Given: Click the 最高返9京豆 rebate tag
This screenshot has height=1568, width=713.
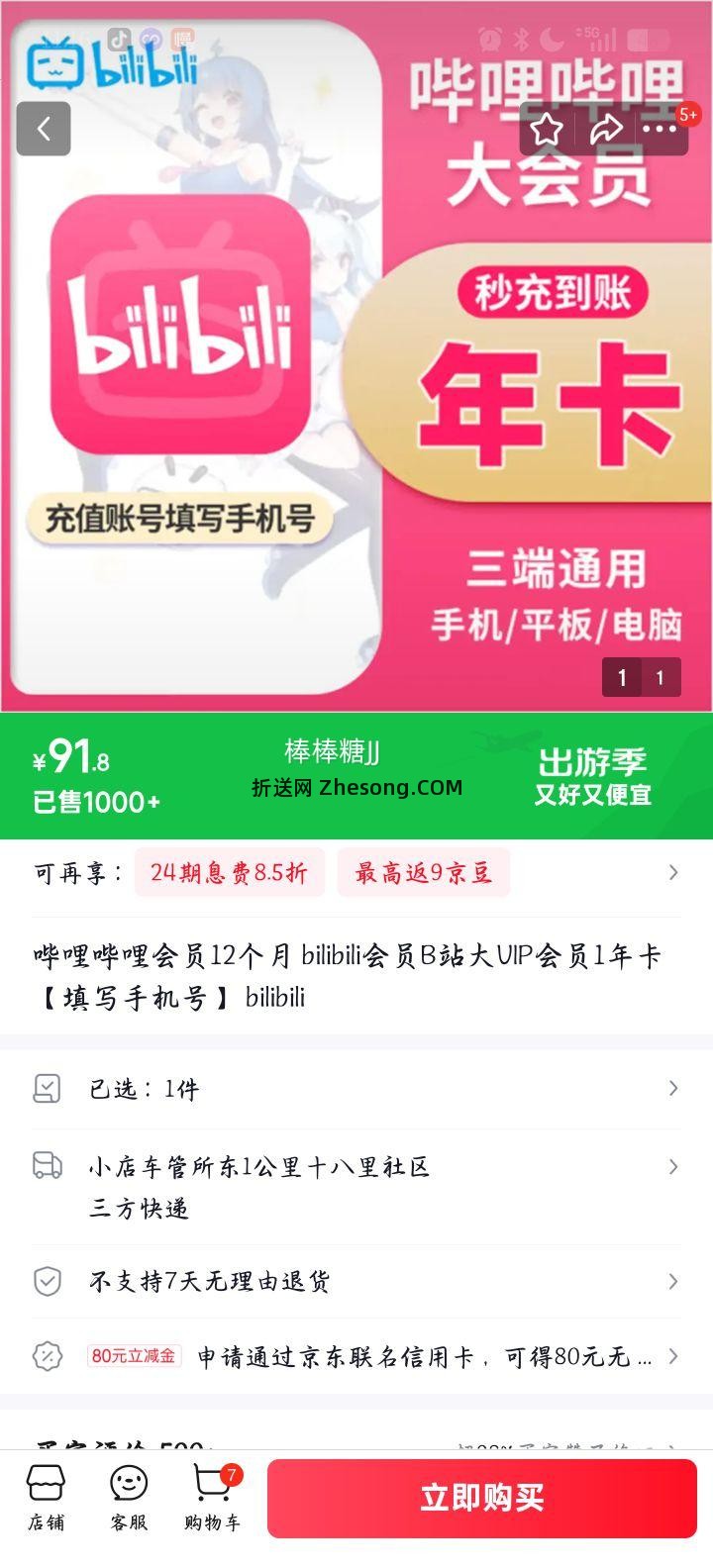Looking at the screenshot, I should pyautogui.click(x=424, y=872).
